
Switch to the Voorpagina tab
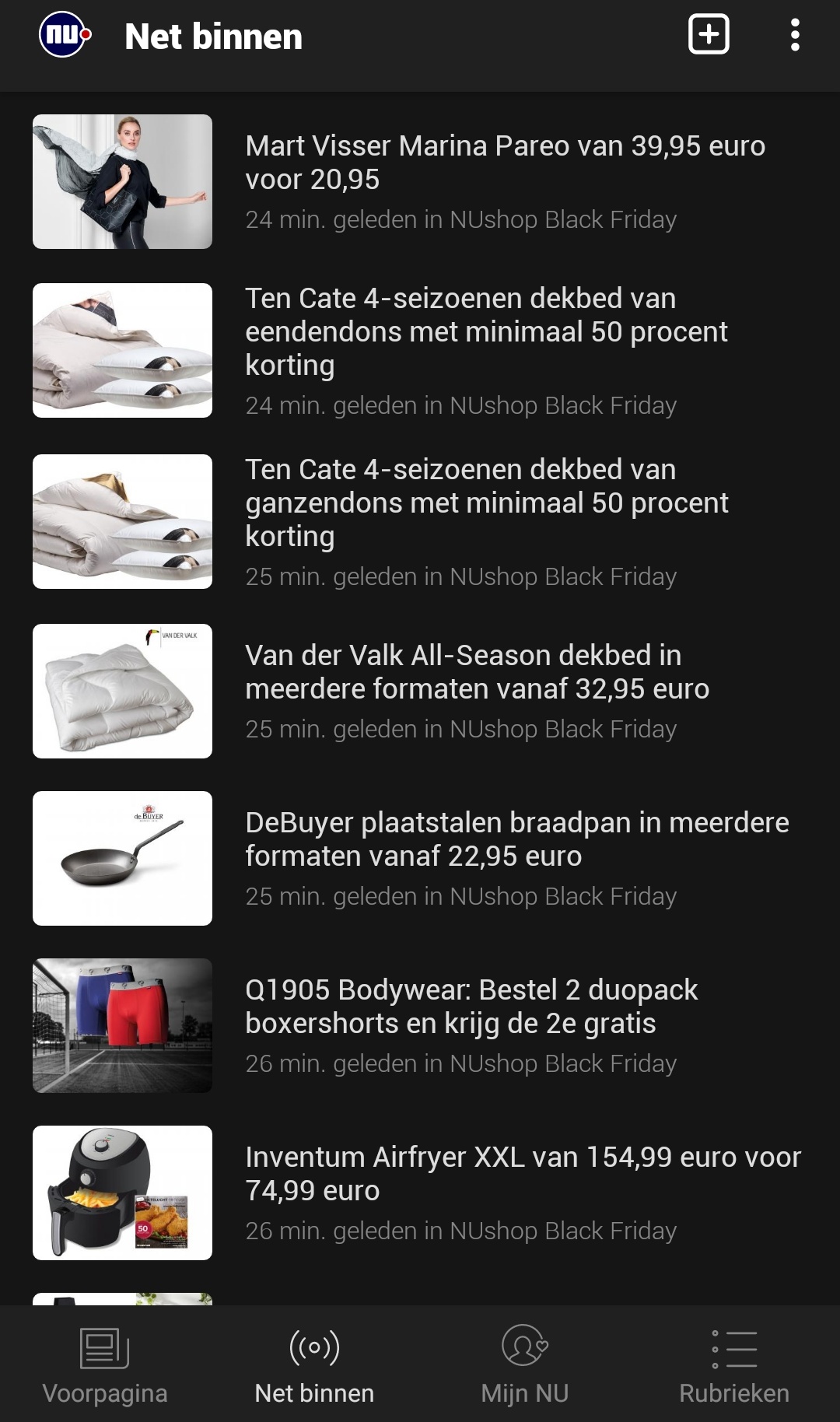click(105, 1365)
